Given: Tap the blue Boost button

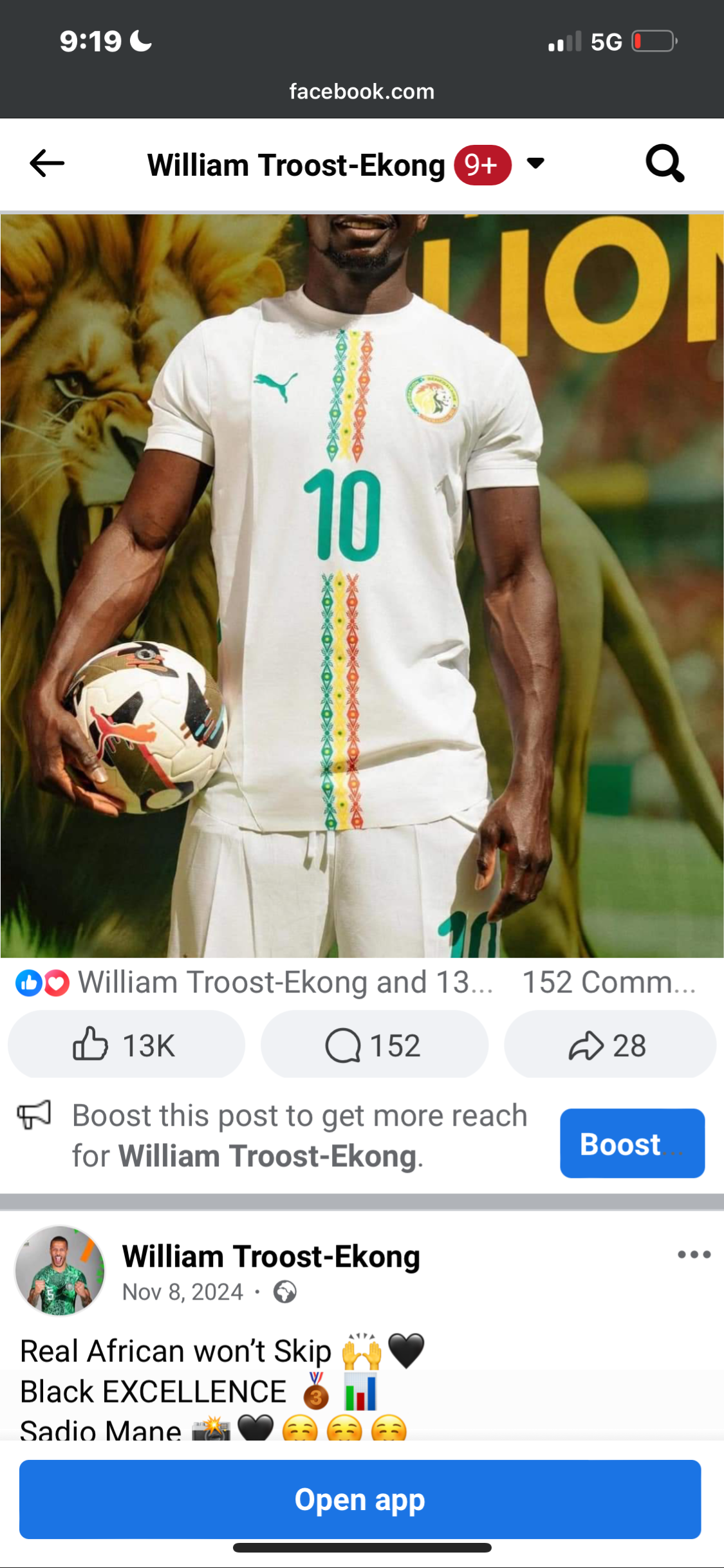Looking at the screenshot, I should pyautogui.click(x=631, y=1143).
